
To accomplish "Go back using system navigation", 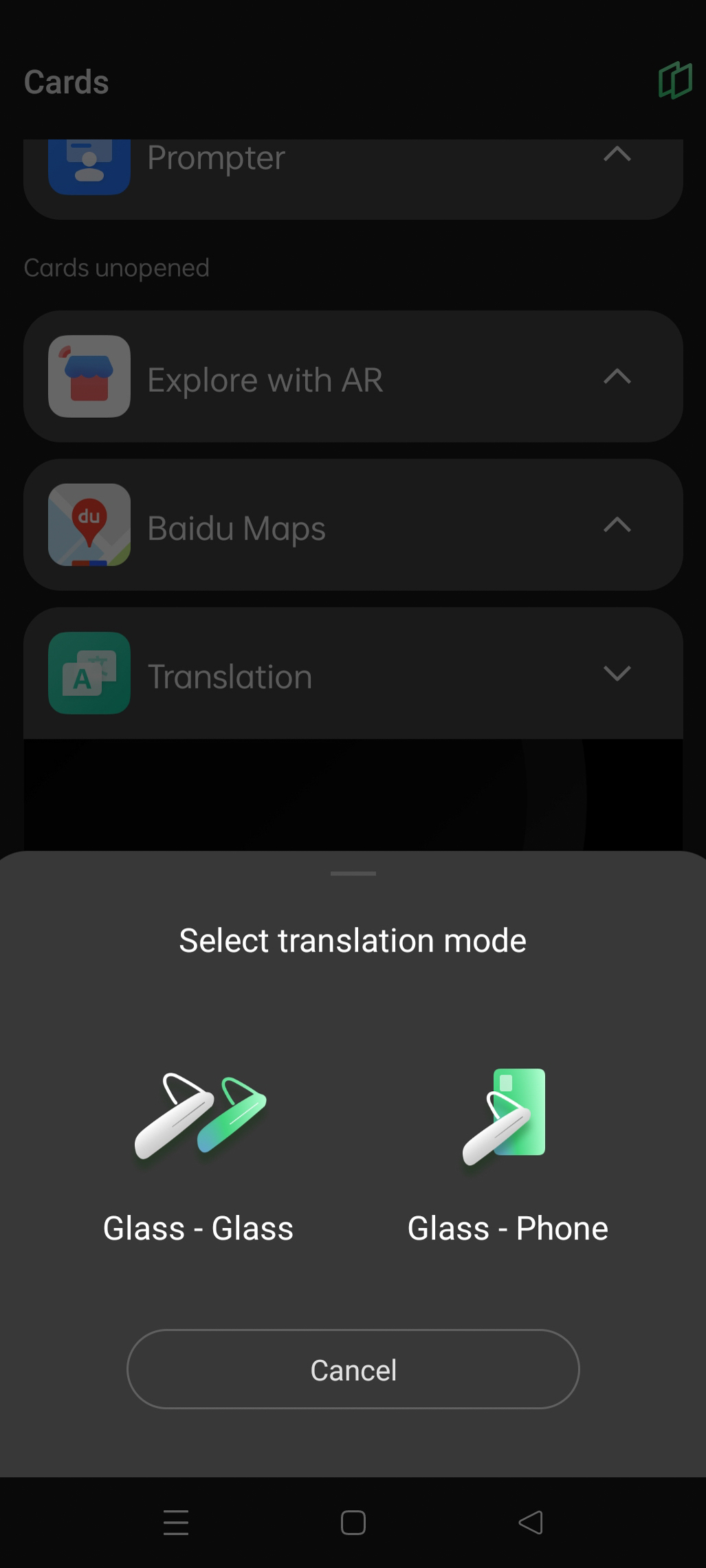I will (x=530, y=1522).
